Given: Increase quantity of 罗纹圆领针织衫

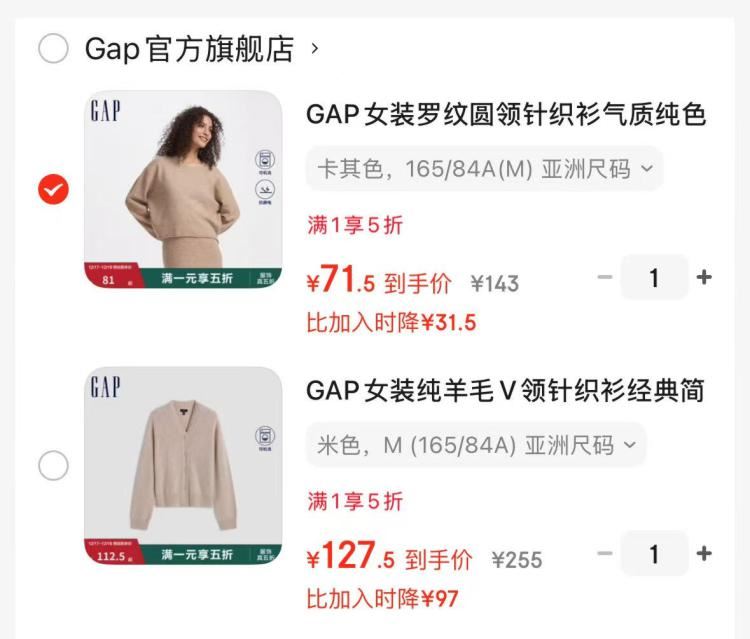Looking at the screenshot, I should tap(704, 277).
